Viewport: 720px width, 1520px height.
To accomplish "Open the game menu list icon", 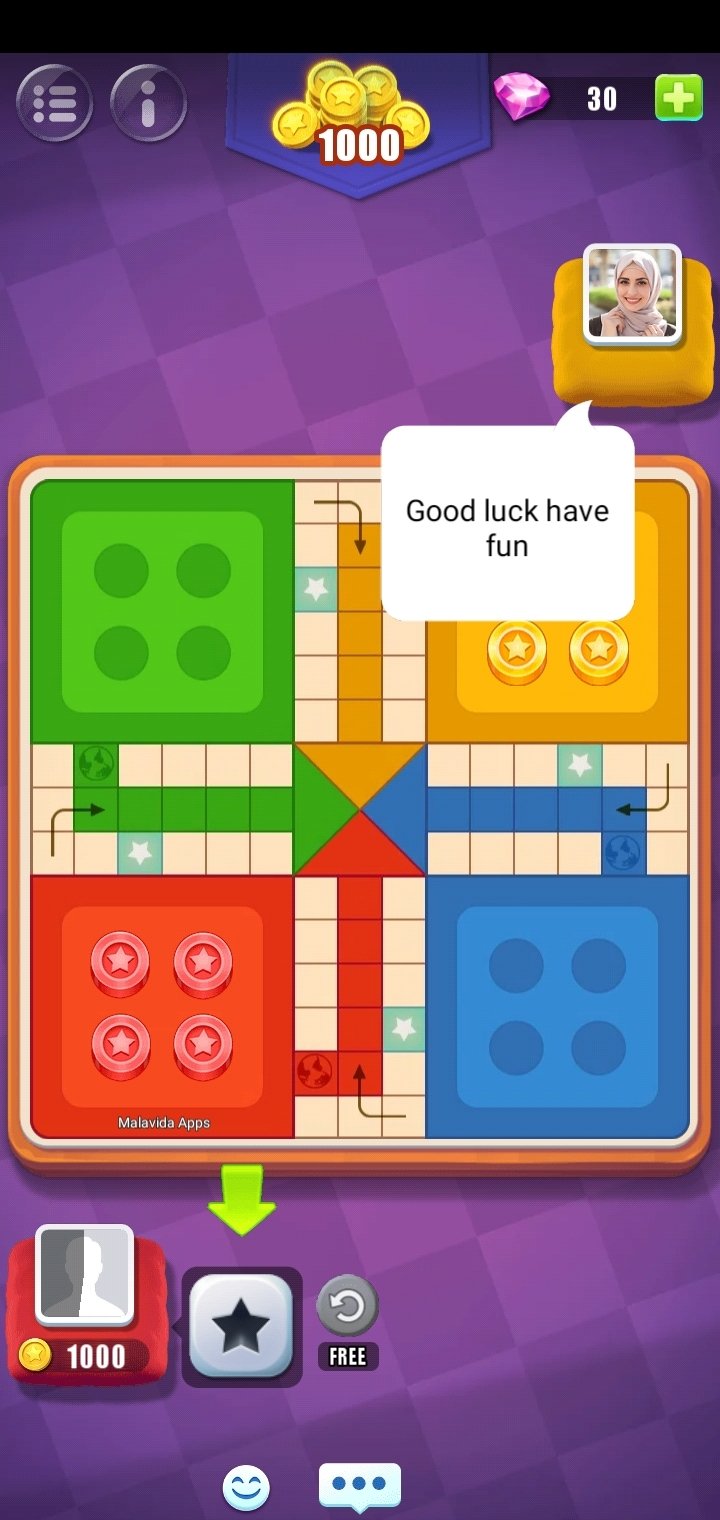I will click(54, 101).
